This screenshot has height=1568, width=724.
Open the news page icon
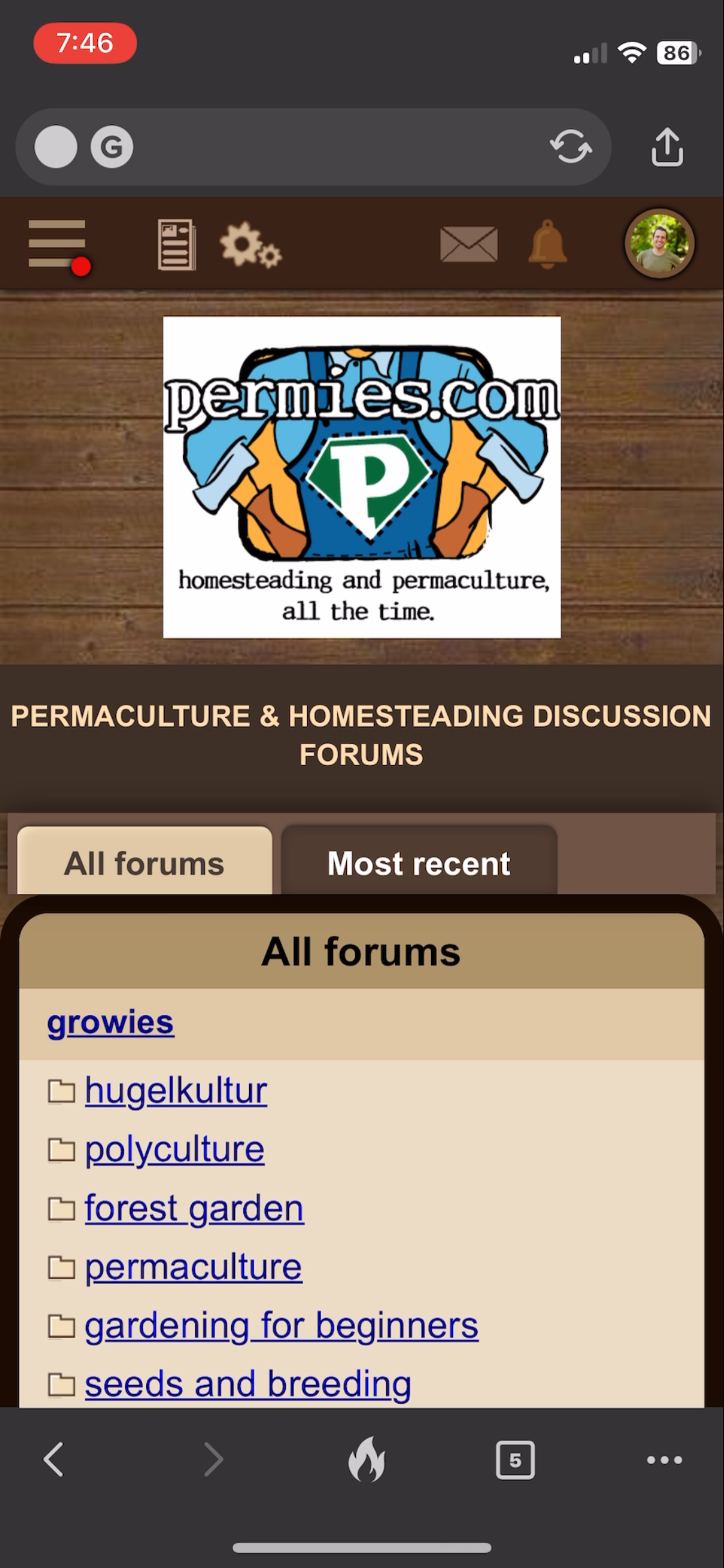pyautogui.click(x=177, y=245)
